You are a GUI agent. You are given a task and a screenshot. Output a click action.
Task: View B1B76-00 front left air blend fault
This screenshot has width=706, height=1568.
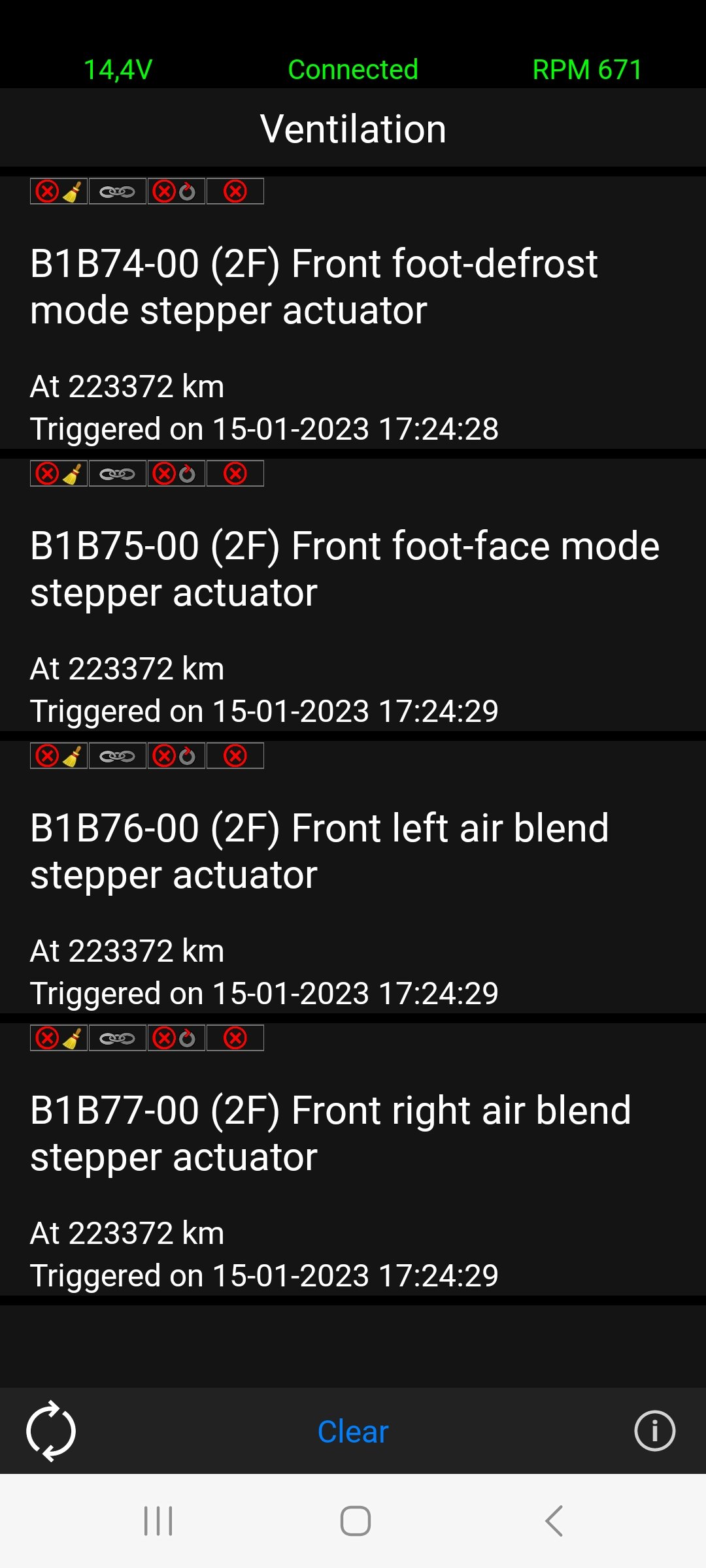tap(319, 852)
